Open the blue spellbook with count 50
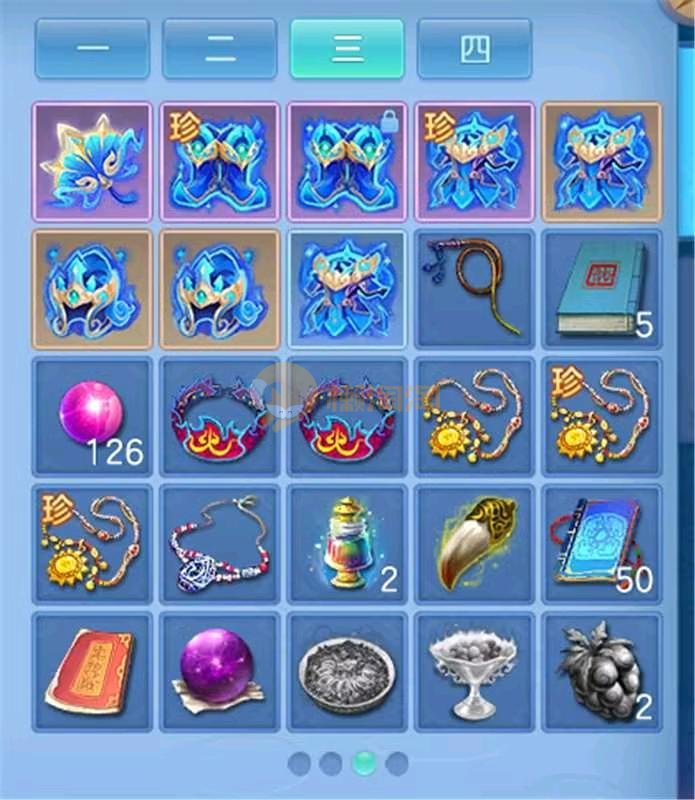The image size is (695, 800). [x=601, y=544]
